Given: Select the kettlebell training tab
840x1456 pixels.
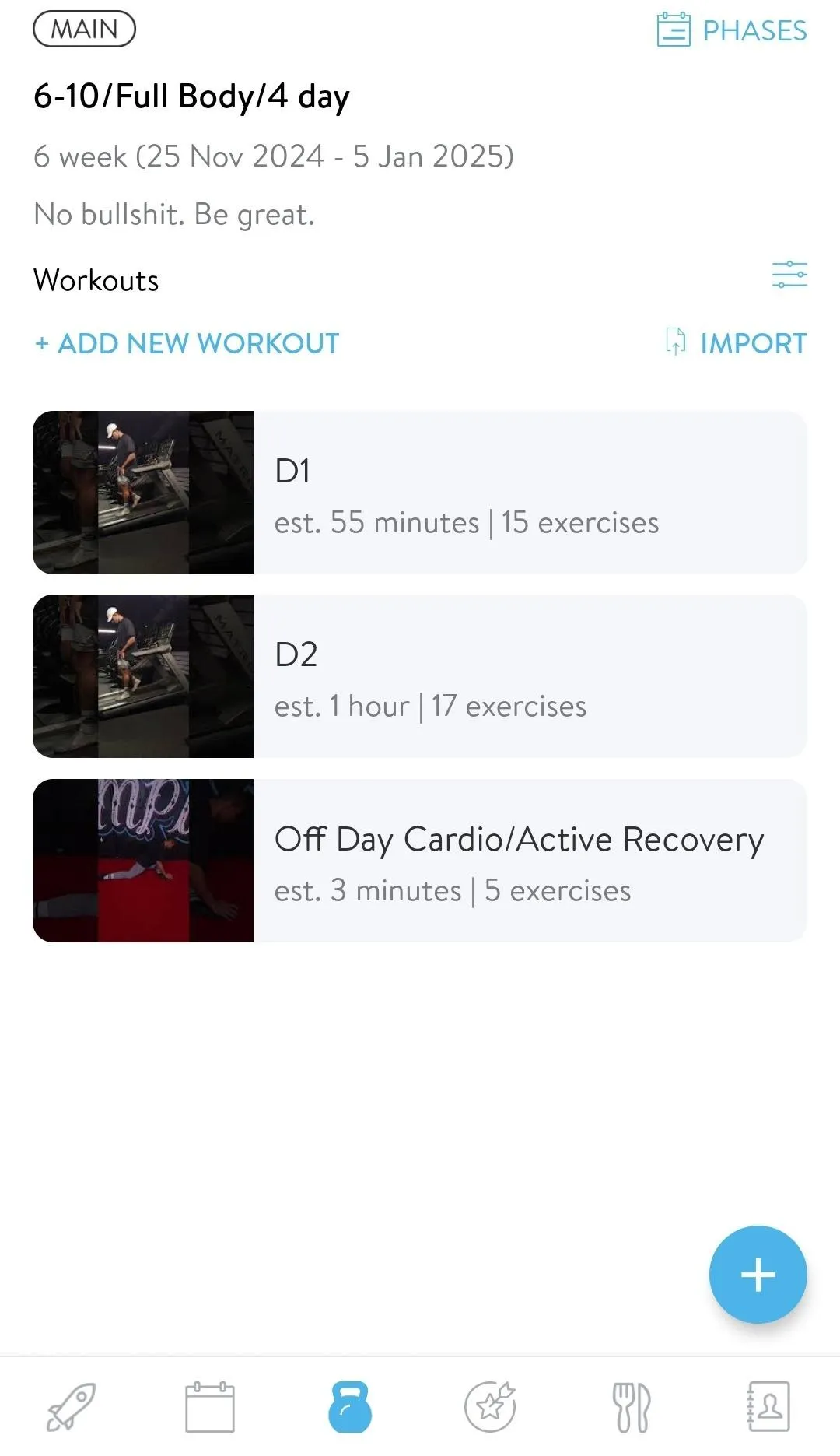Looking at the screenshot, I should coord(350,1407).
